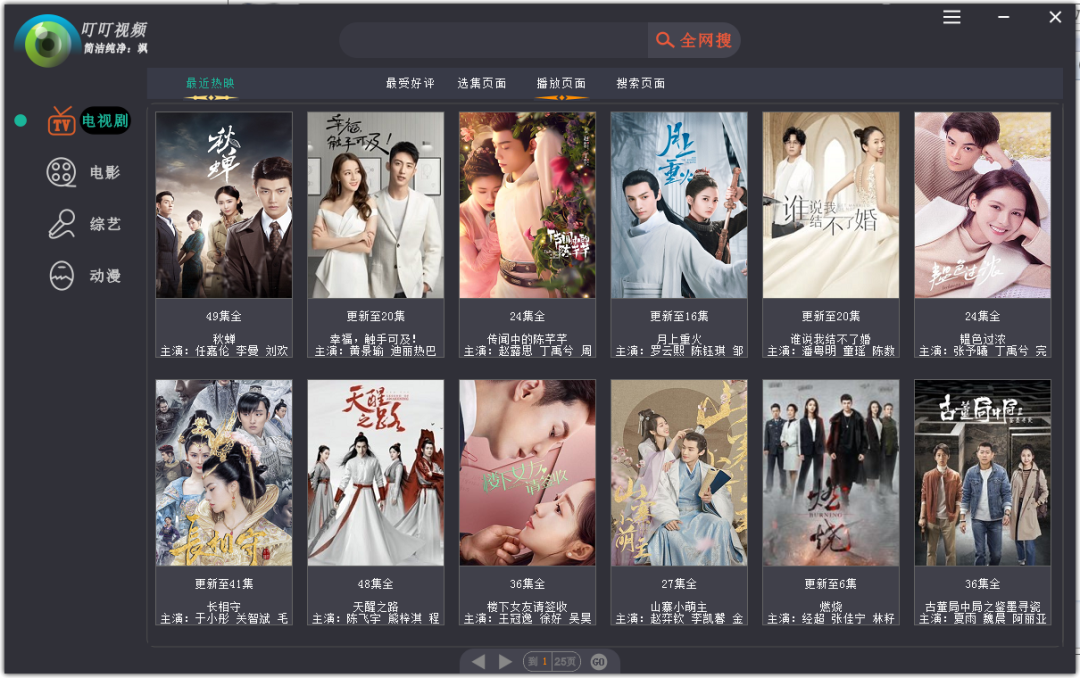Image resolution: width=1080 pixels, height=678 pixels.
Task: Open the drama 秋蝉
Action: [x=224, y=205]
